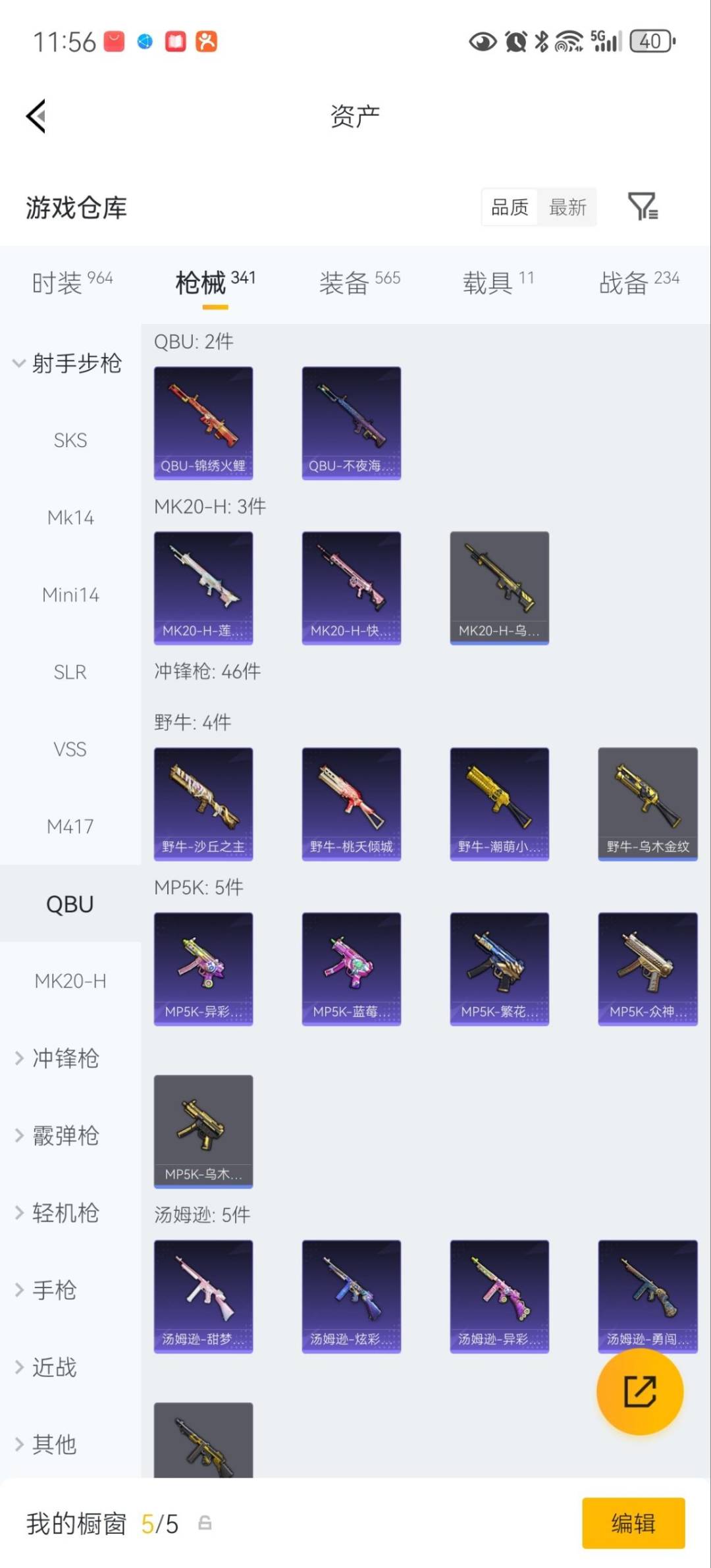This screenshot has height=1568, width=711.
Task: Select M417 in the side list
Action: [70, 826]
